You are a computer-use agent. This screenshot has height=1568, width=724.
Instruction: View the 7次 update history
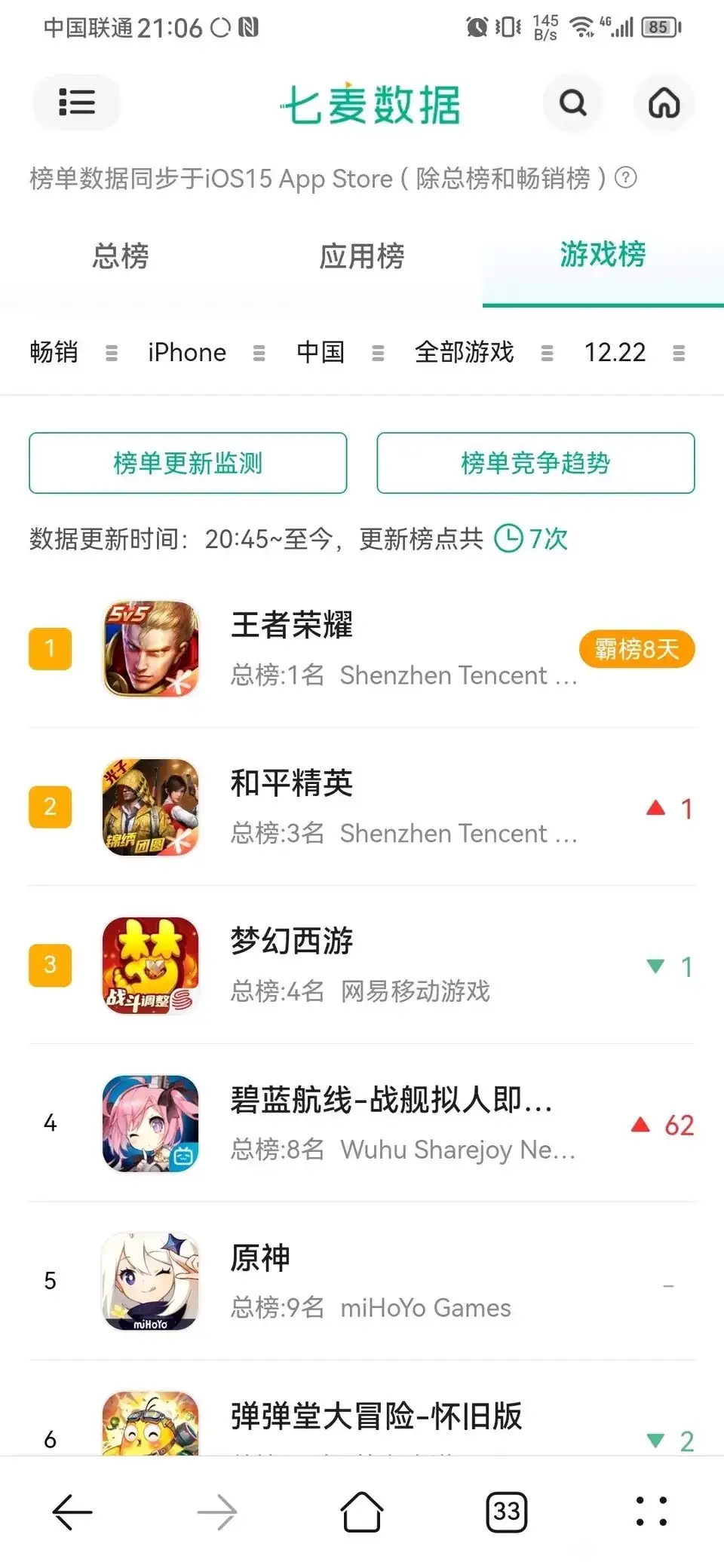coord(532,539)
